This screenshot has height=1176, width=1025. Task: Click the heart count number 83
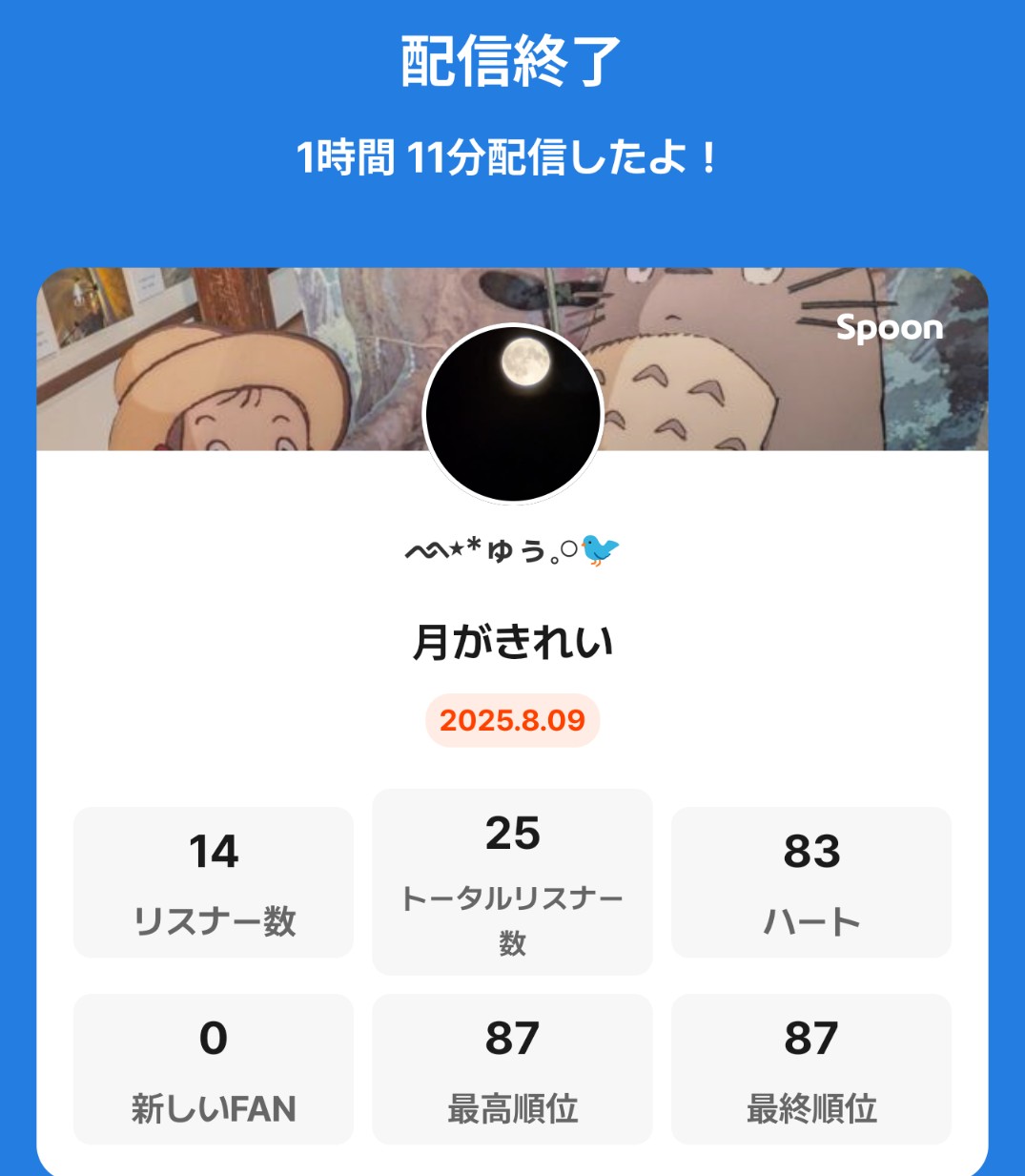[811, 854]
